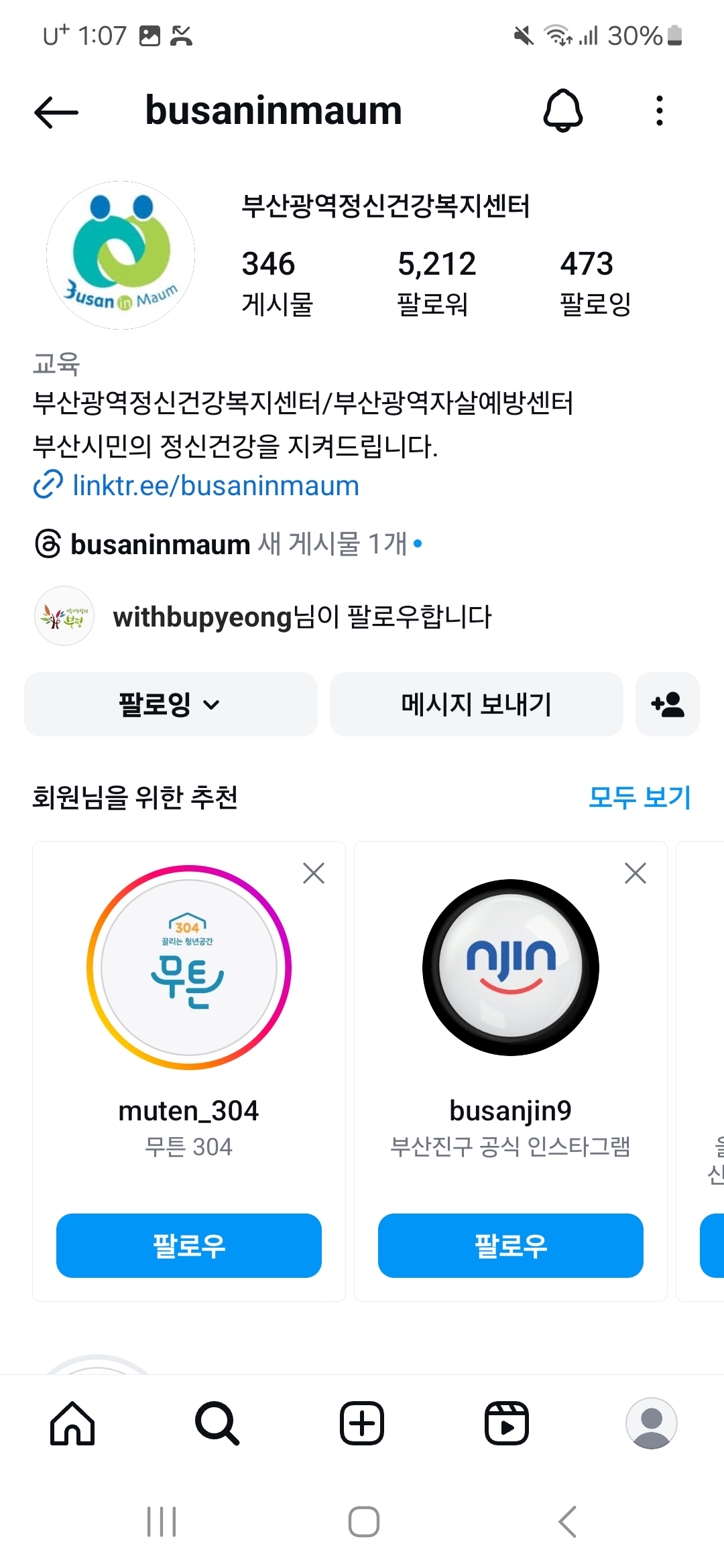Open the 5,212 followers list
Image resolution: width=724 pixels, height=1568 pixels.
click(436, 282)
